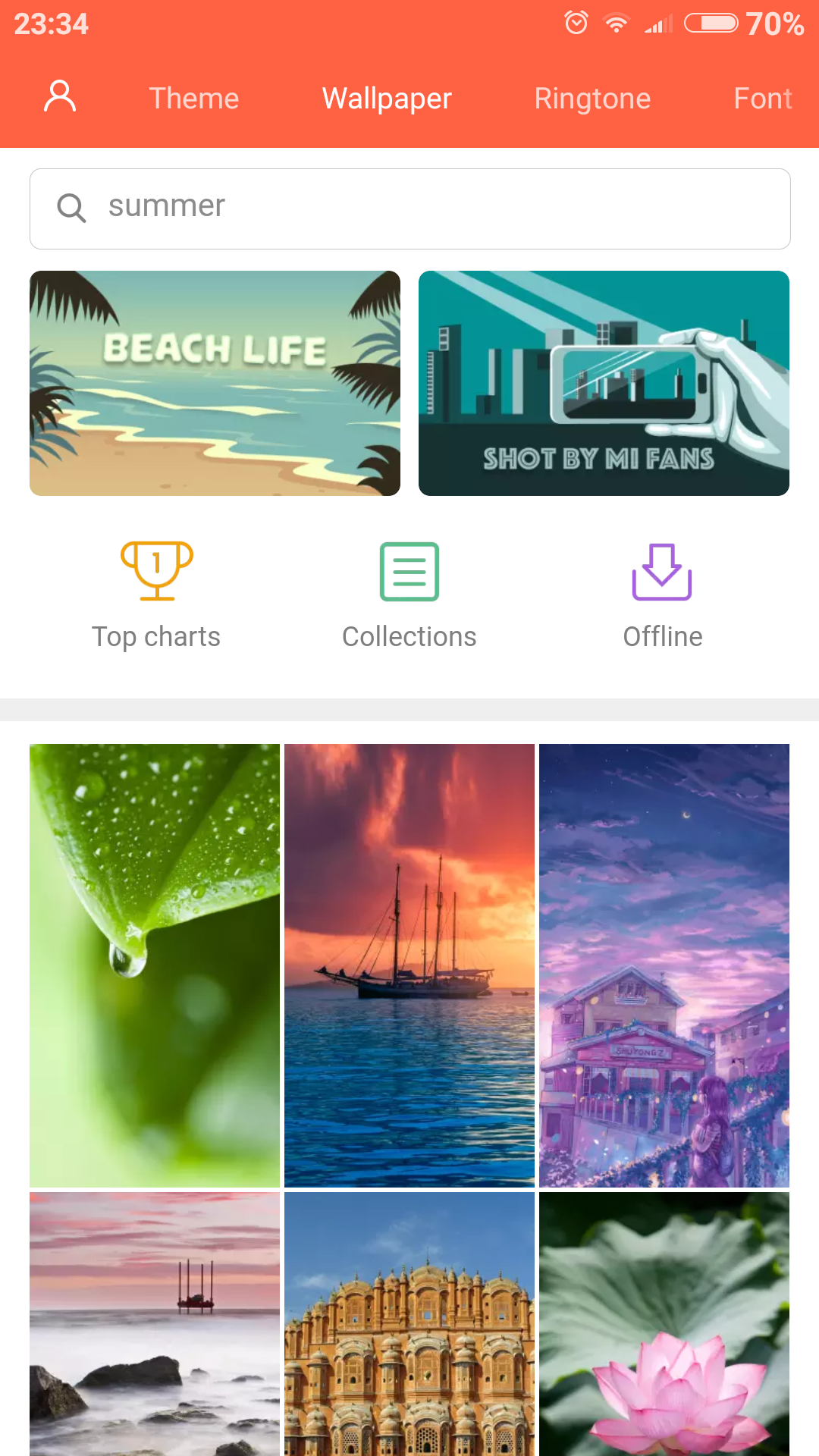Open the misty rocks seascape wallpaper
The image size is (819, 1456).
[155, 1323]
